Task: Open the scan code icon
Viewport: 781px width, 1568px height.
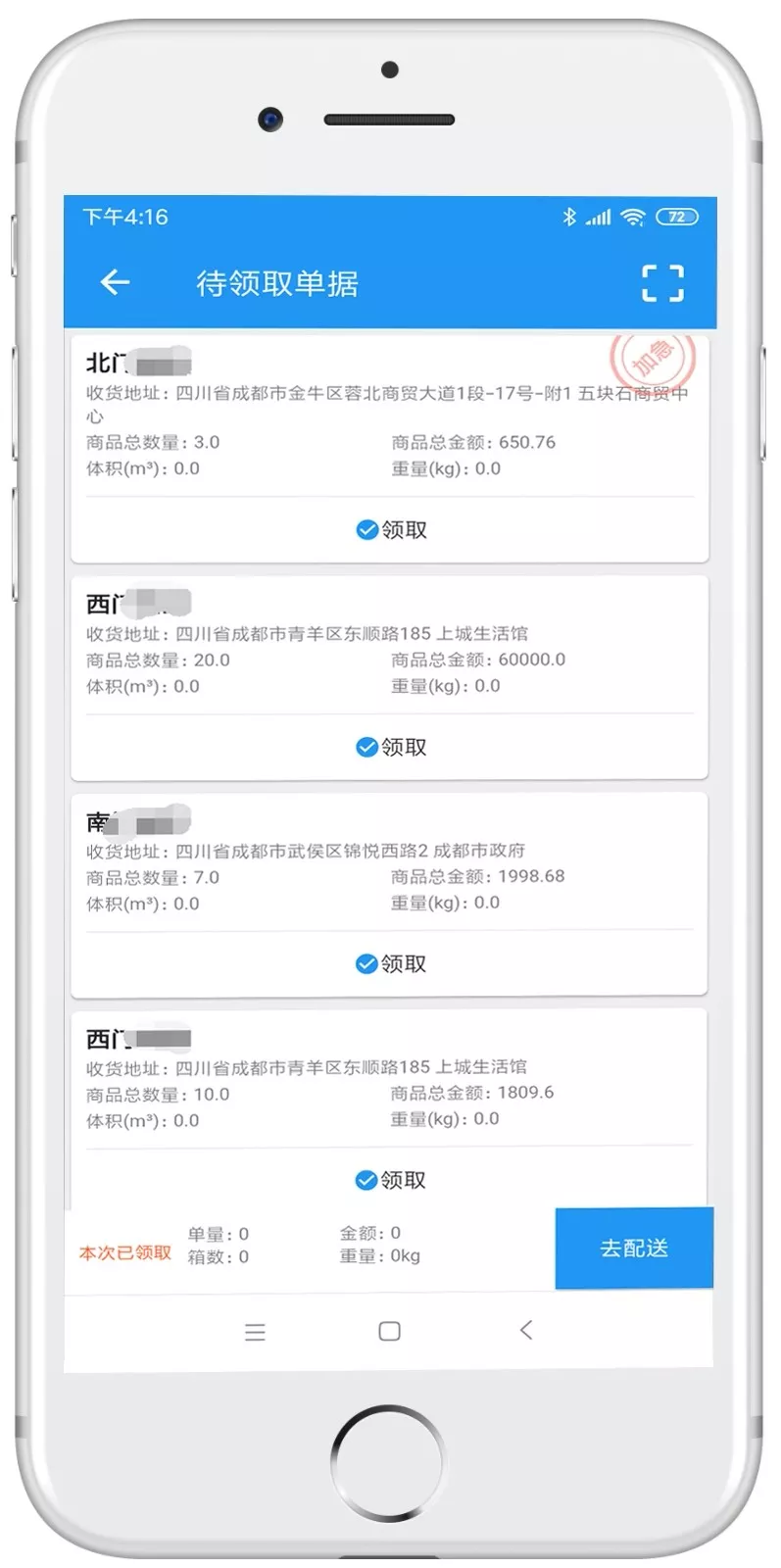Action: pyautogui.click(x=662, y=282)
